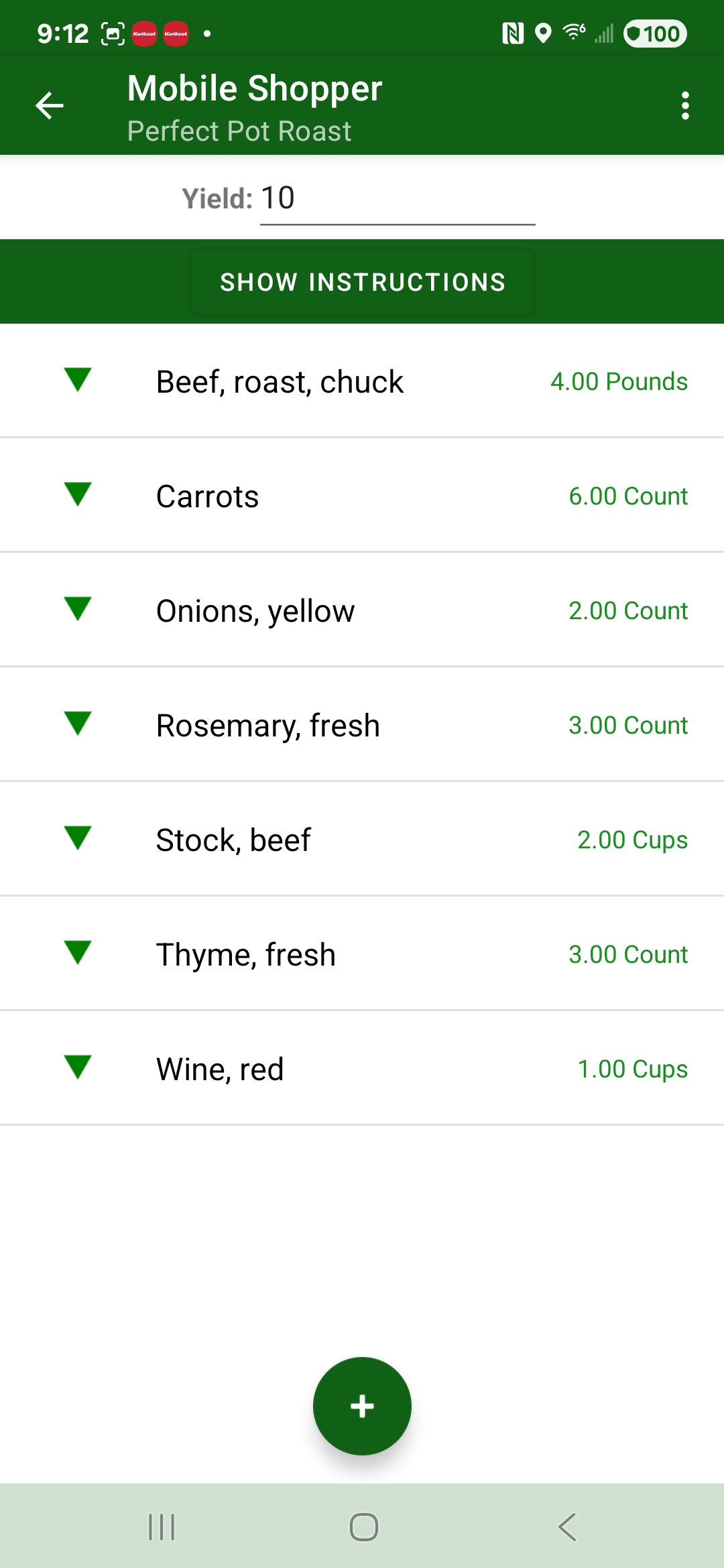Tap the Perfect Pot Roast subtitle
Screen dimensions: 724x1568
(239, 131)
